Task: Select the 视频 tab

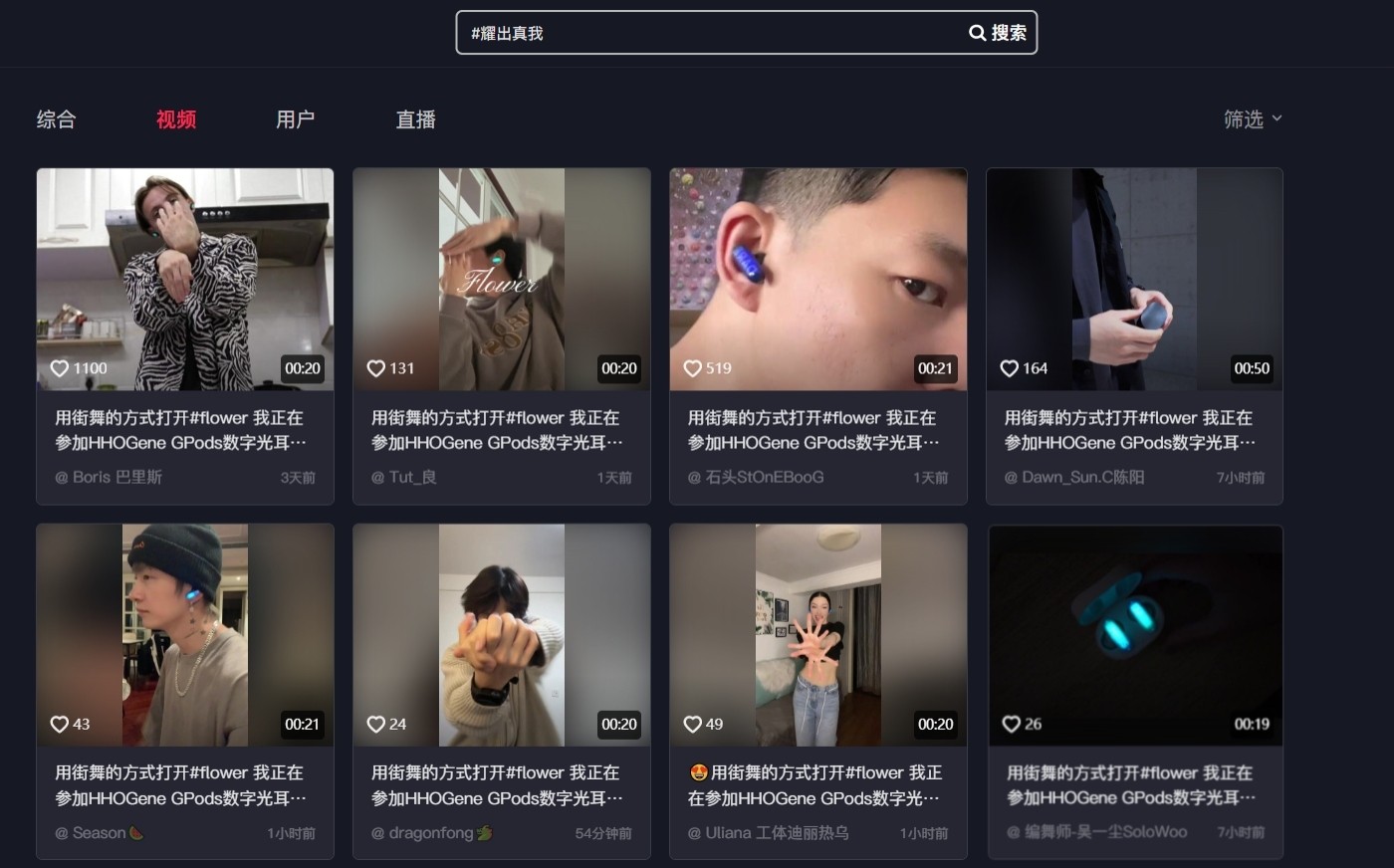Action: [x=176, y=119]
